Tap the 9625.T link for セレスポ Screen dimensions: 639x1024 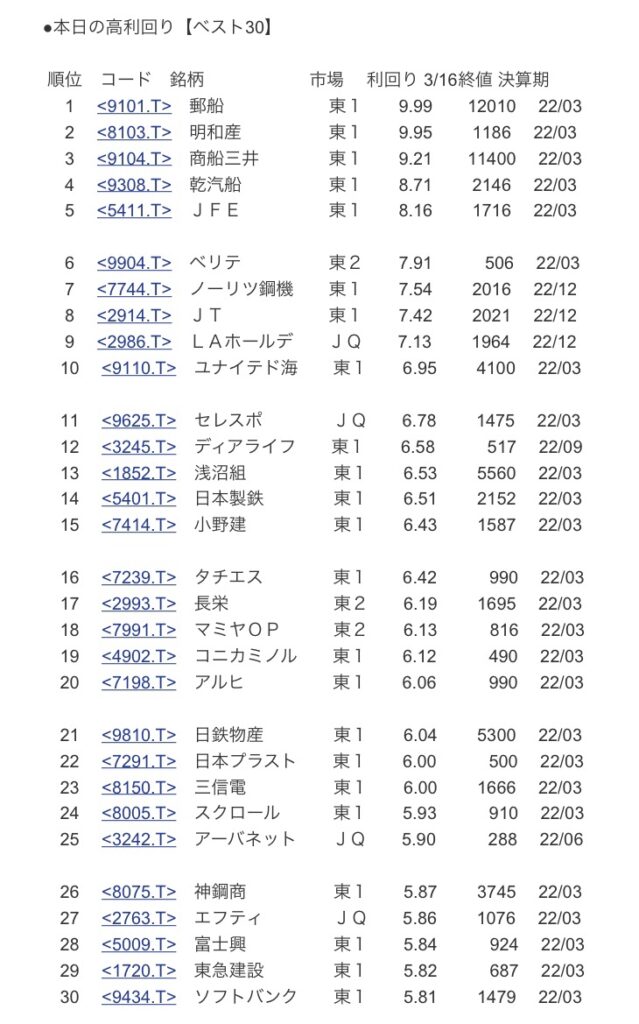click(x=138, y=420)
